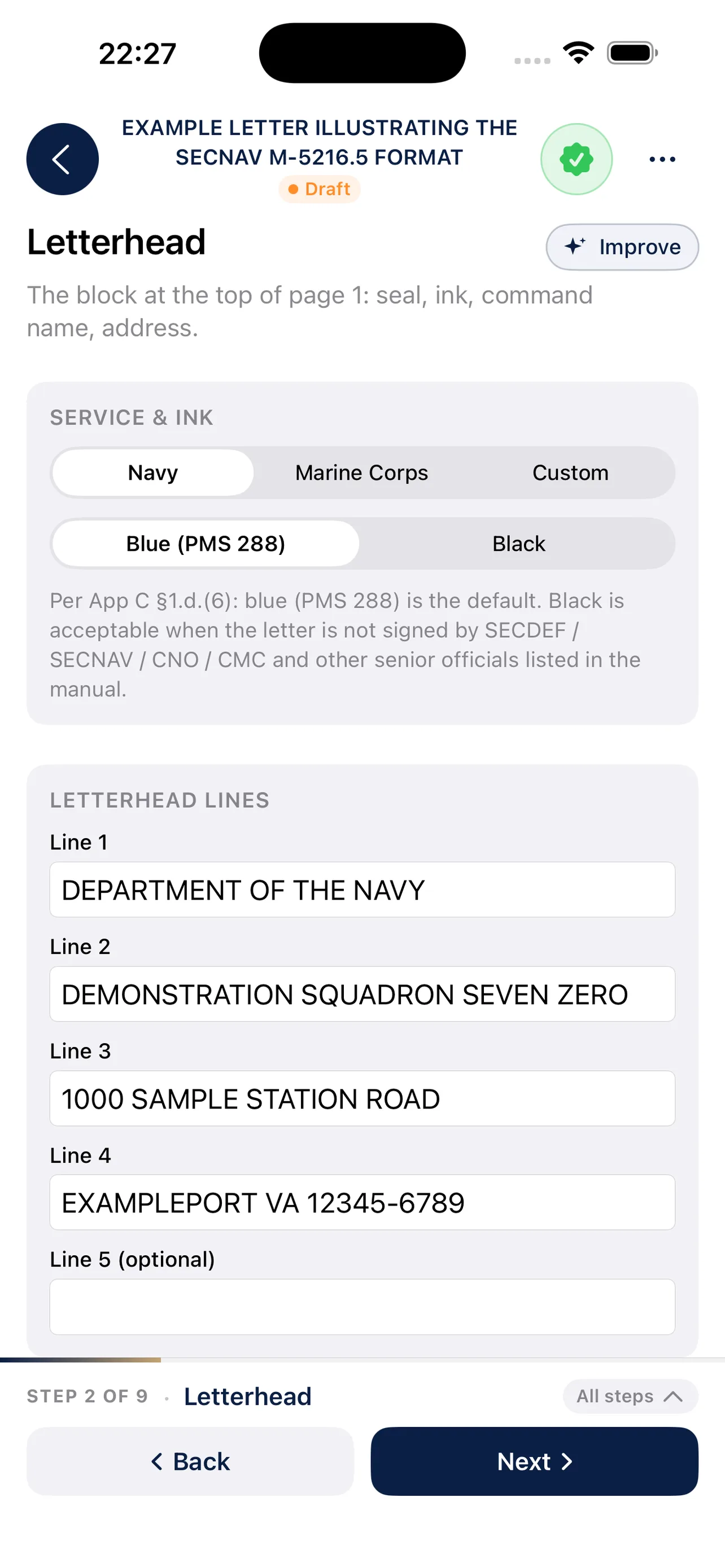Screen dimensions: 725x1568
Task: Tap the empty Line 5 optional field
Action: tap(362, 1307)
